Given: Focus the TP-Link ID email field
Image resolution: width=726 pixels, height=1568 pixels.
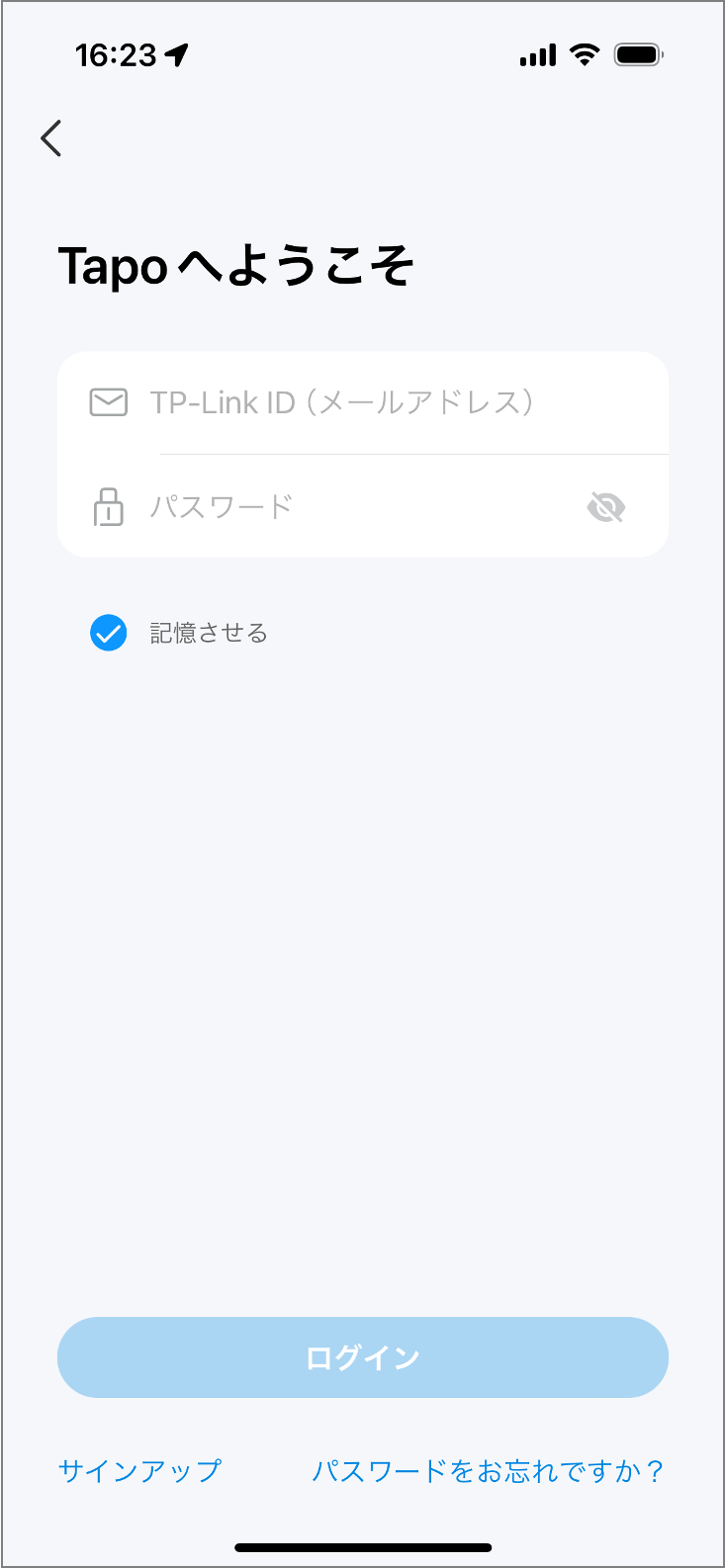Looking at the screenshot, I should (x=363, y=402).
